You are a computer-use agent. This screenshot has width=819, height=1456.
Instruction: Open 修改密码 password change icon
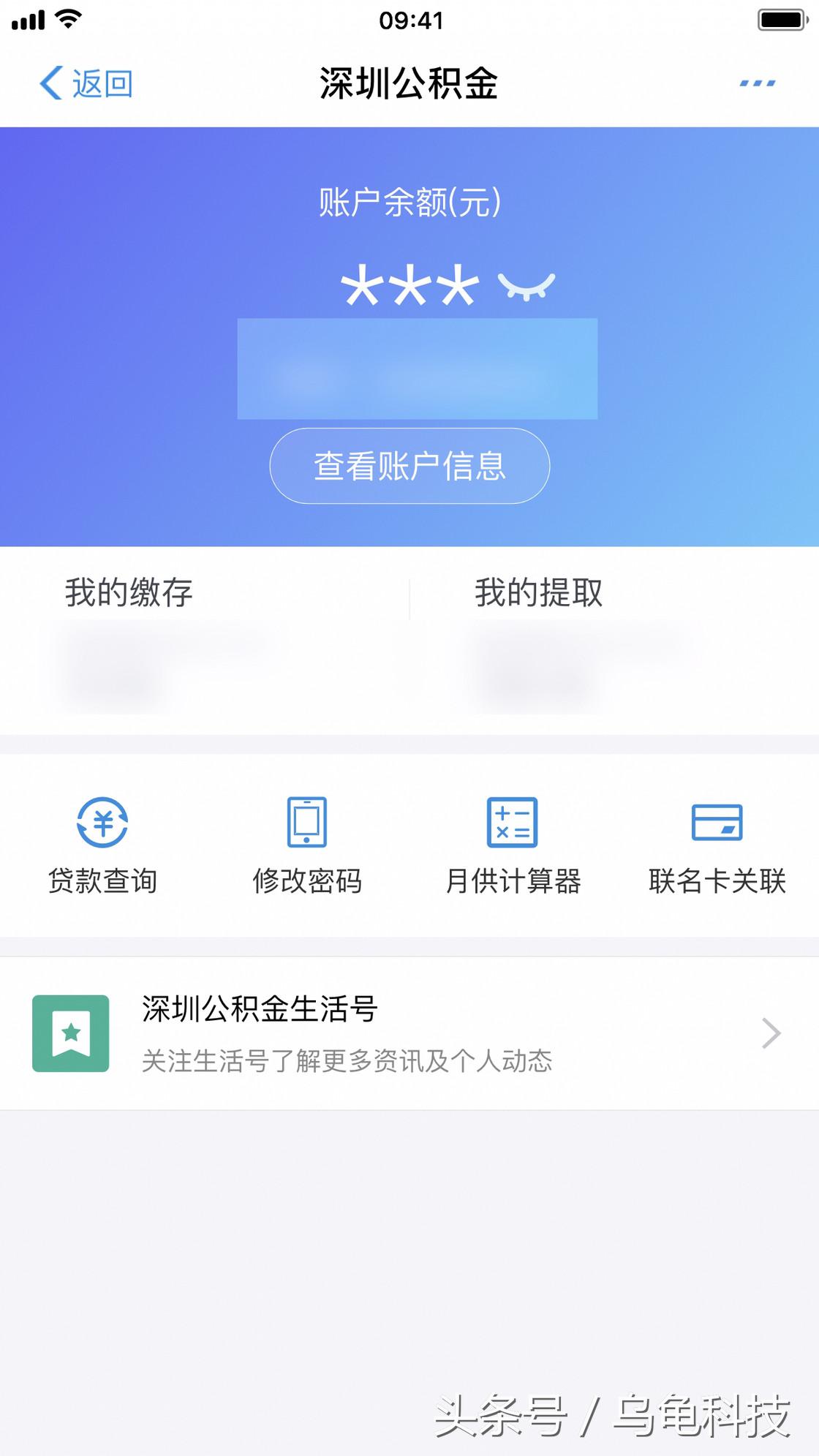[306, 823]
